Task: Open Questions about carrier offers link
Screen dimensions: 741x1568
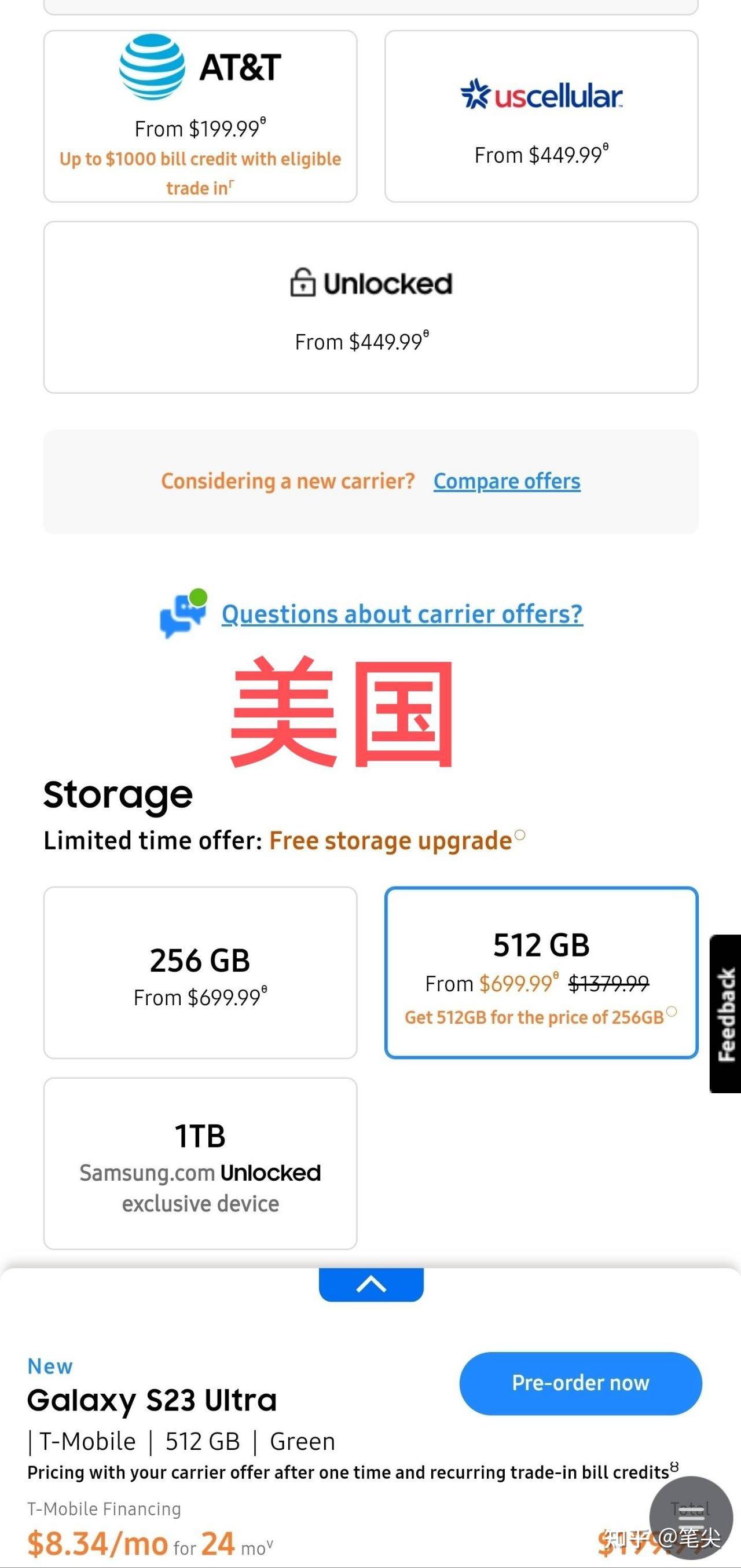Action: 402,614
